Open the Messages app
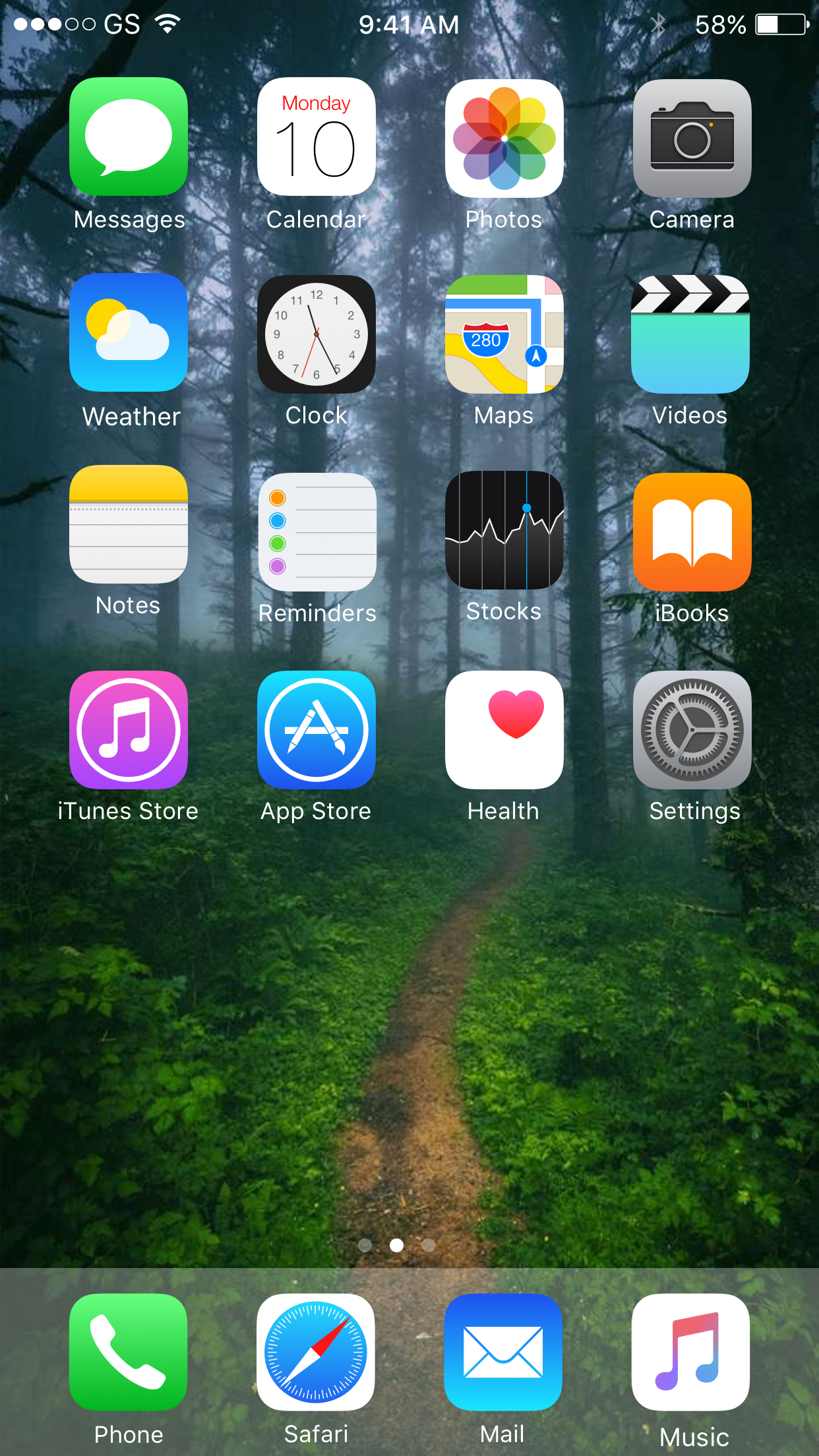The height and width of the screenshot is (1456, 819). tap(129, 137)
